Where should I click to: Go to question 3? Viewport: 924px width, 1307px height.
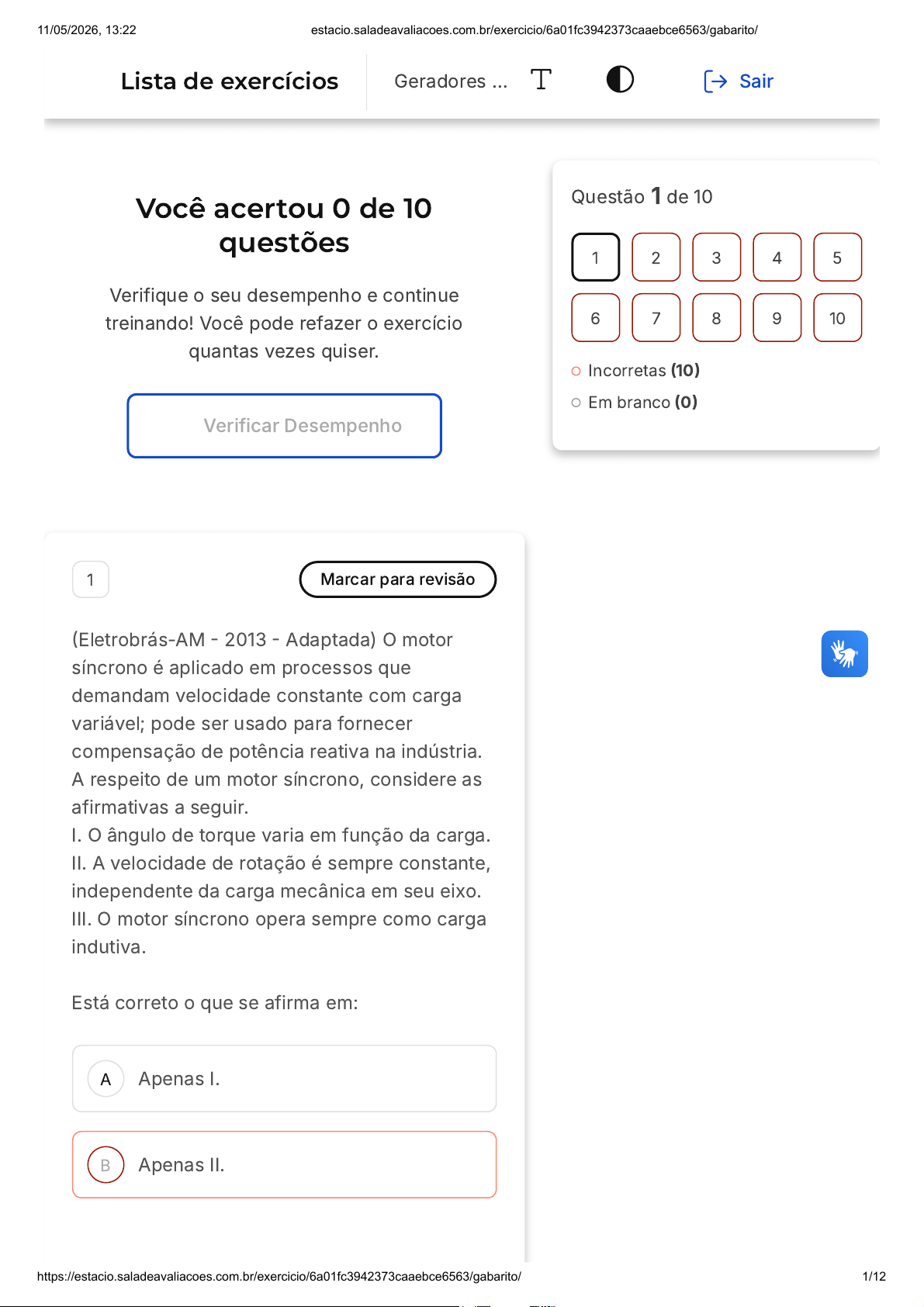[716, 258]
